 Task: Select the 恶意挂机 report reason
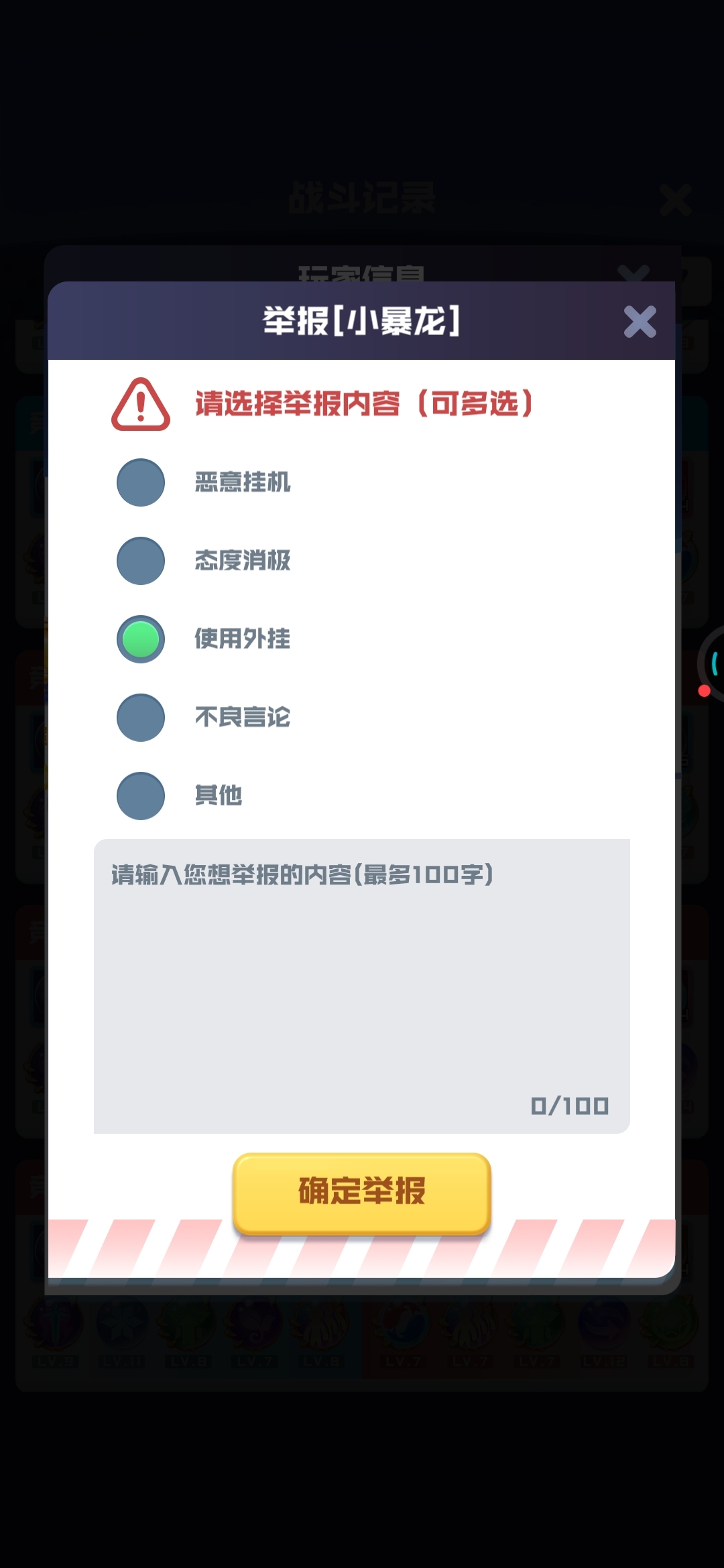[141, 482]
